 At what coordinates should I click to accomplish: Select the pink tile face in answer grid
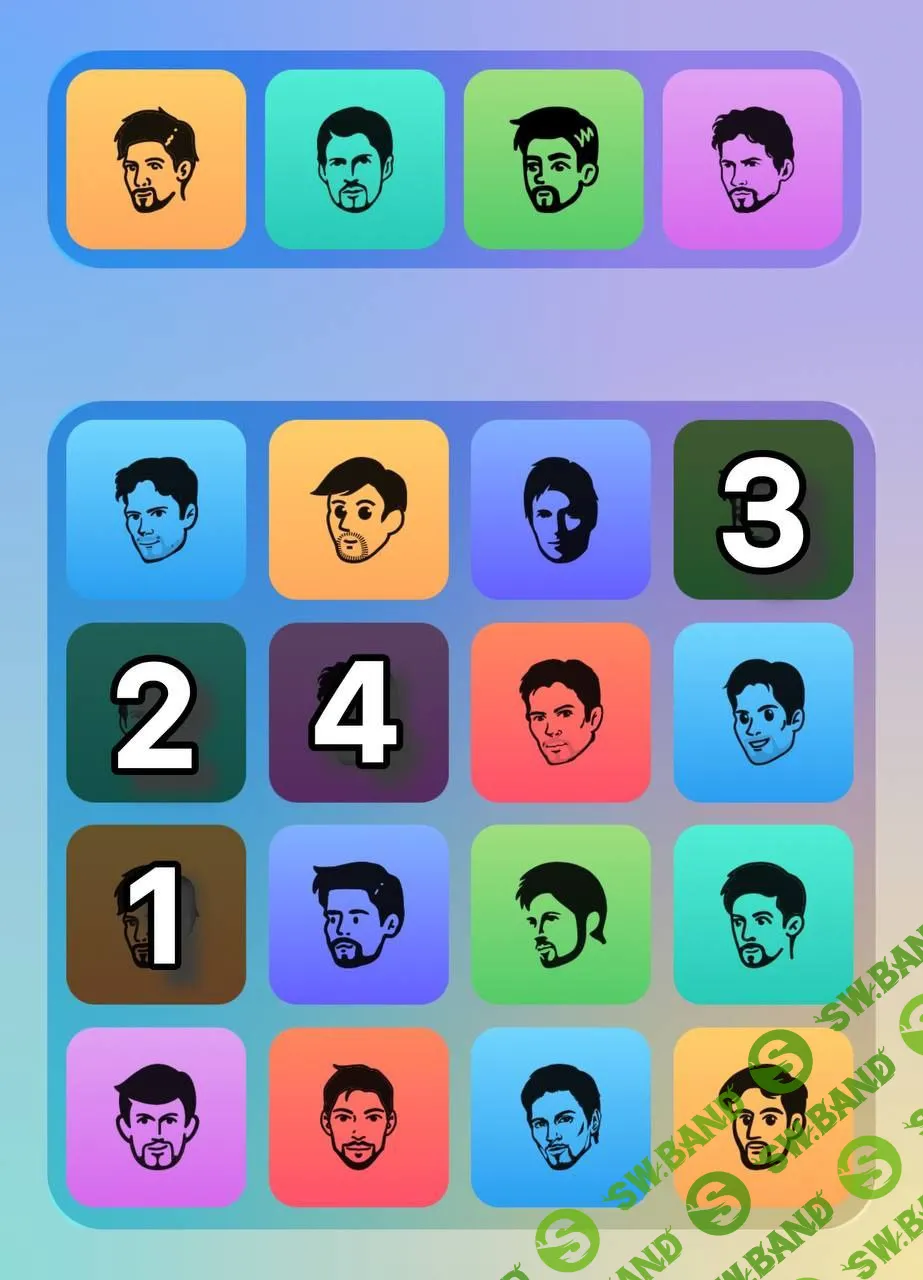[156, 1117]
